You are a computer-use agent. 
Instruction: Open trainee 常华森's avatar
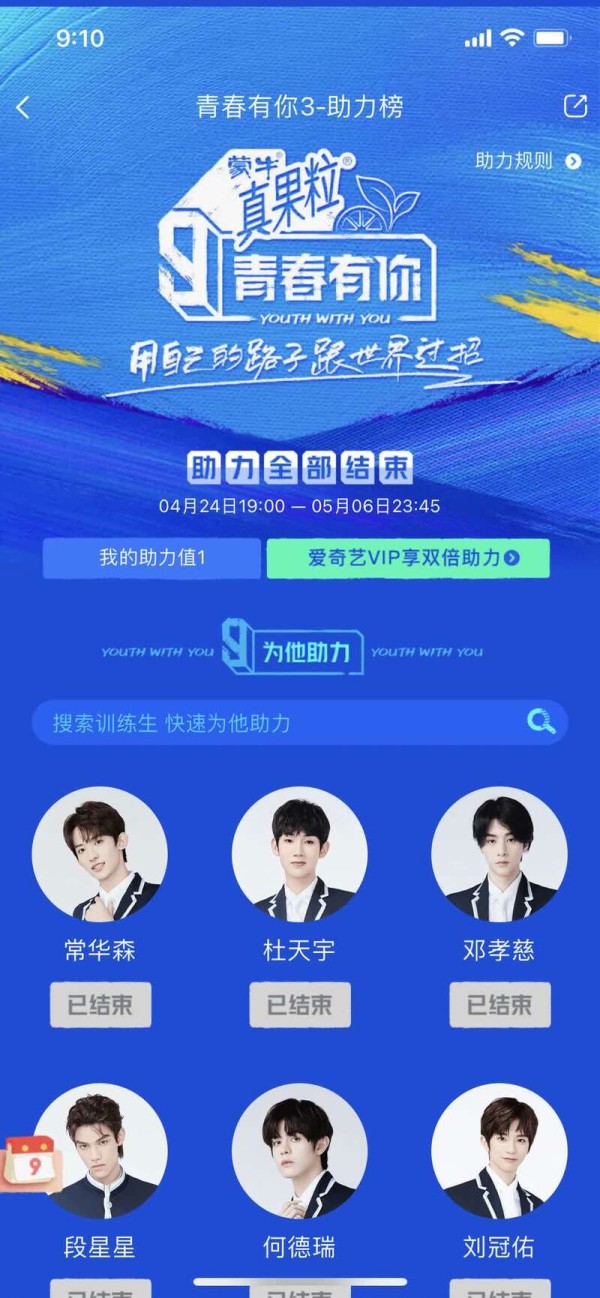pyautogui.click(x=100, y=854)
